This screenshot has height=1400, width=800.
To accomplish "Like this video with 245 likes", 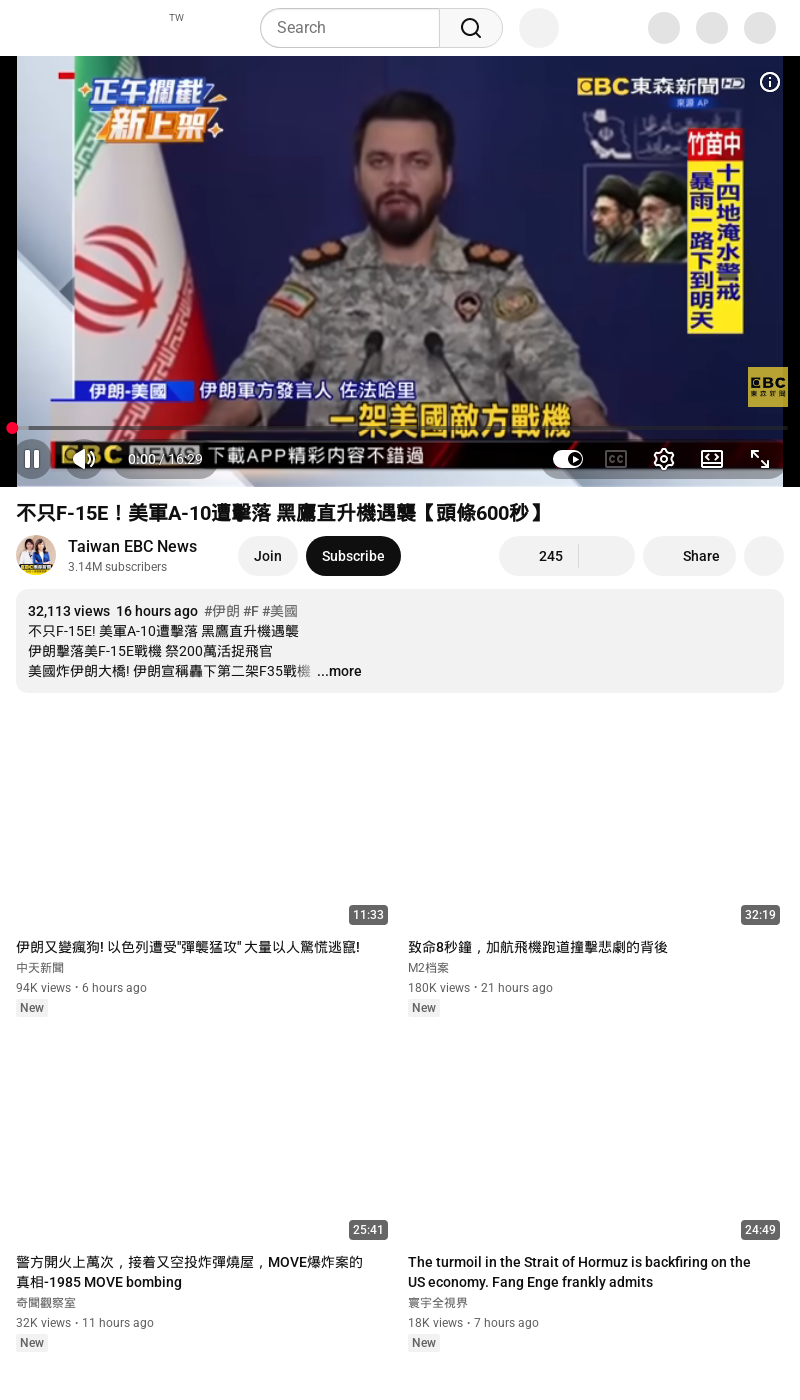I will click(539, 556).
